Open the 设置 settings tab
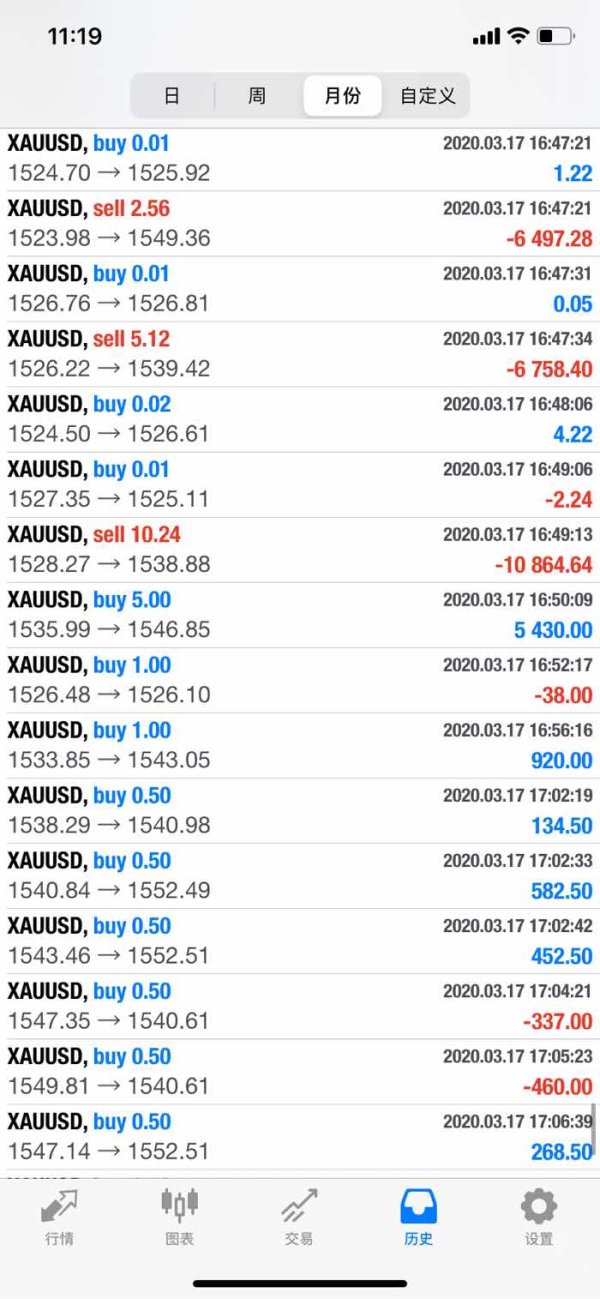This screenshot has width=600, height=1299. pyautogui.click(x=538, y=1217)
